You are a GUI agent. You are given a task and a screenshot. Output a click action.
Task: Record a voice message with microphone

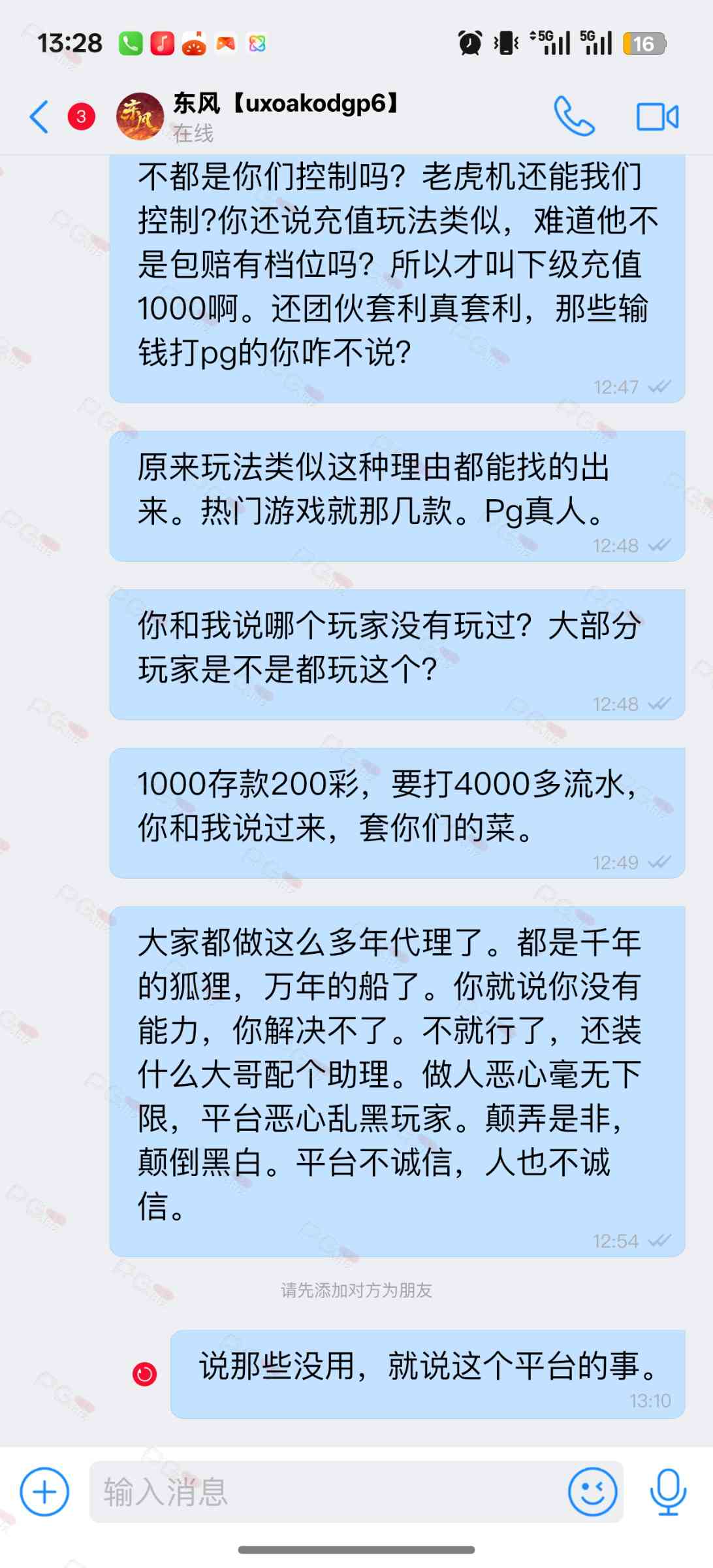(668, 1492)
